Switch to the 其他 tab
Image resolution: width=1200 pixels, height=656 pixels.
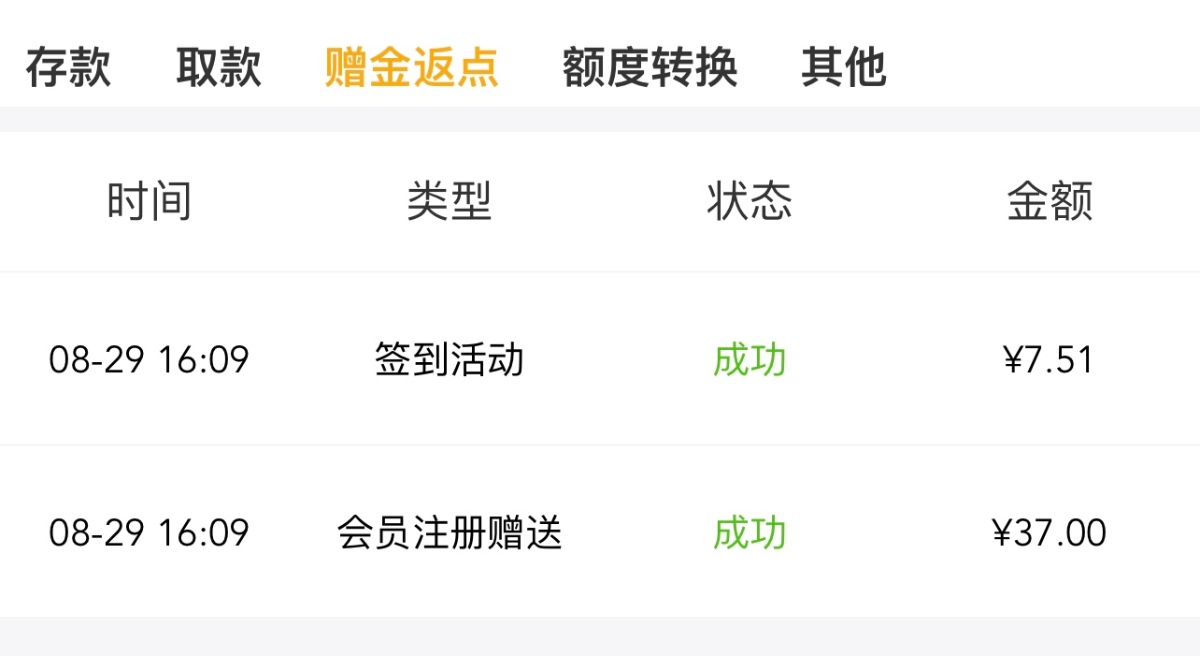(x=843, y=68)
